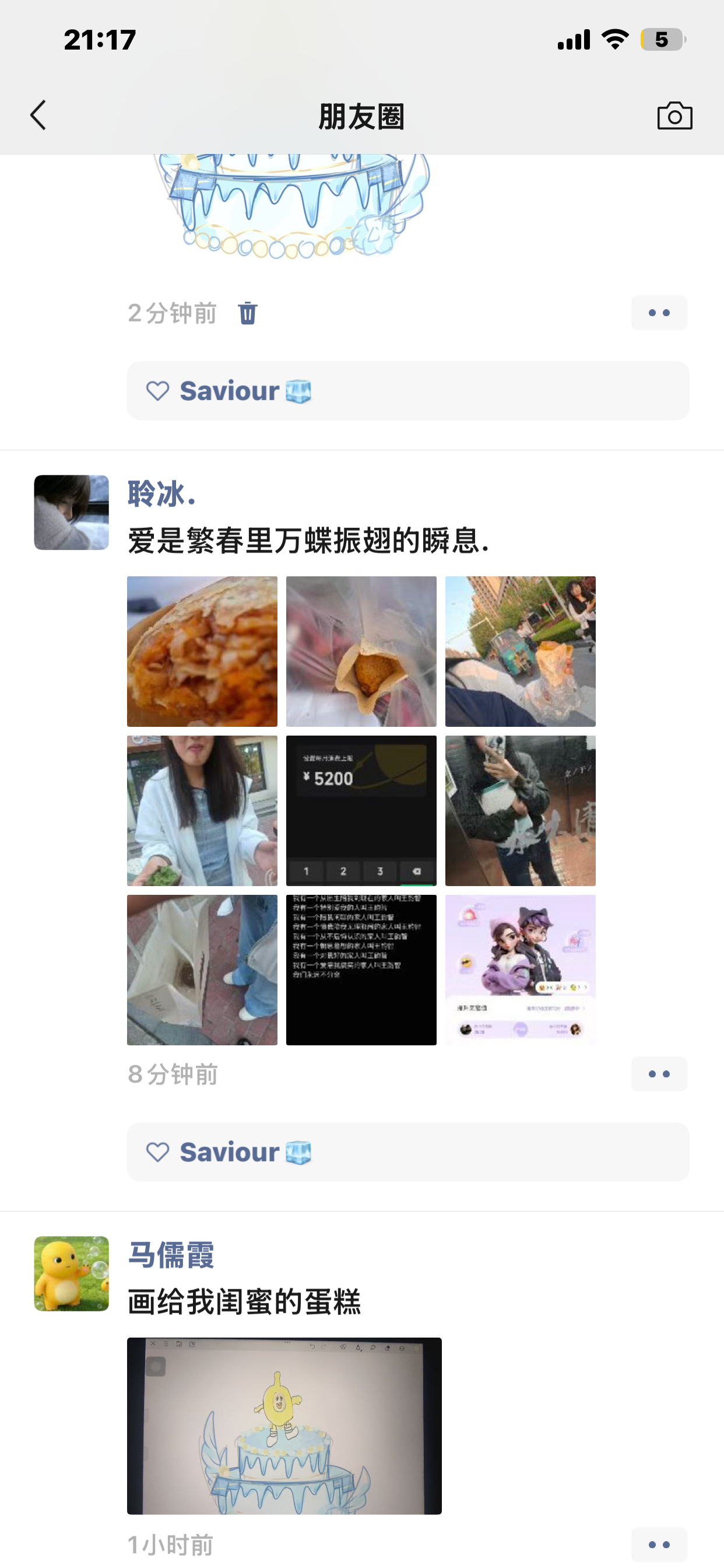Open 聆冰.'s street photo with the tricycle
The height and width of the screenshot is (1568, 724).
pyautogui.click(x=520, y=652)
